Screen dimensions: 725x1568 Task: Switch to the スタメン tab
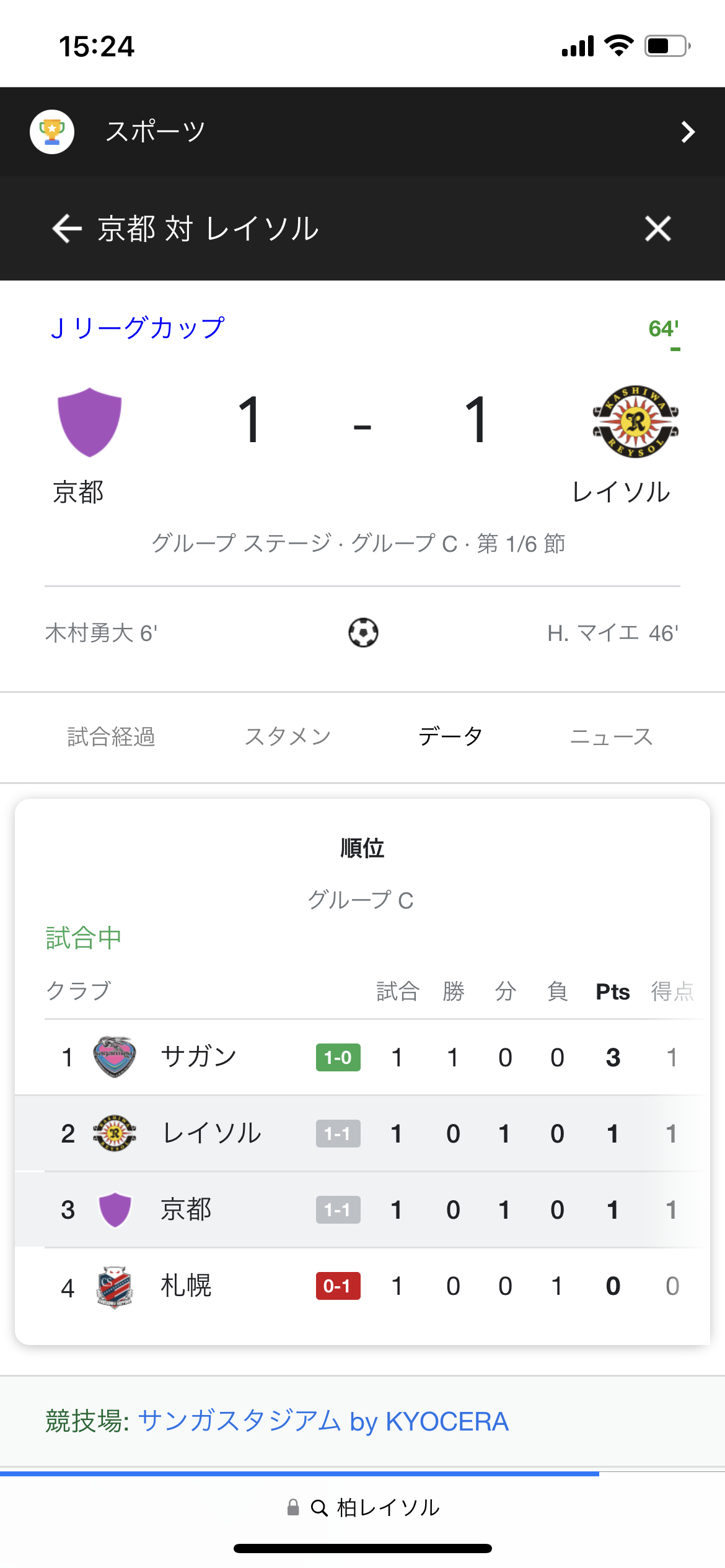tap(288, 737)
